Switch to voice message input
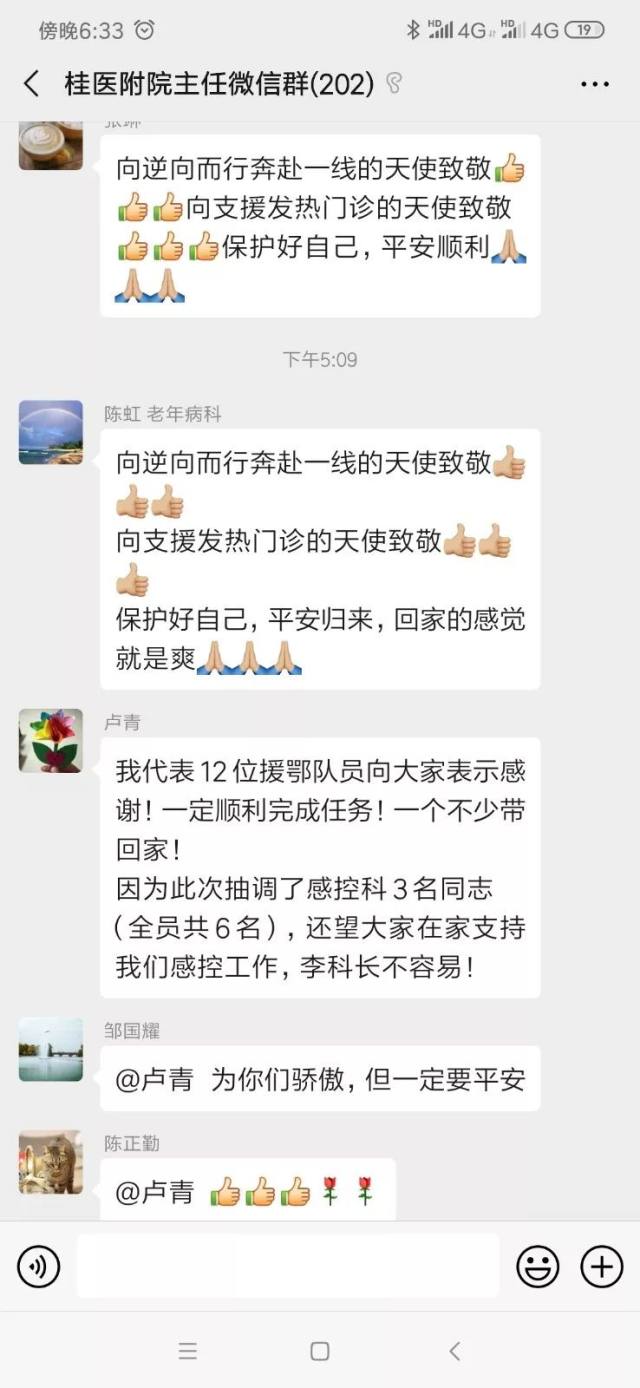 39,1267
